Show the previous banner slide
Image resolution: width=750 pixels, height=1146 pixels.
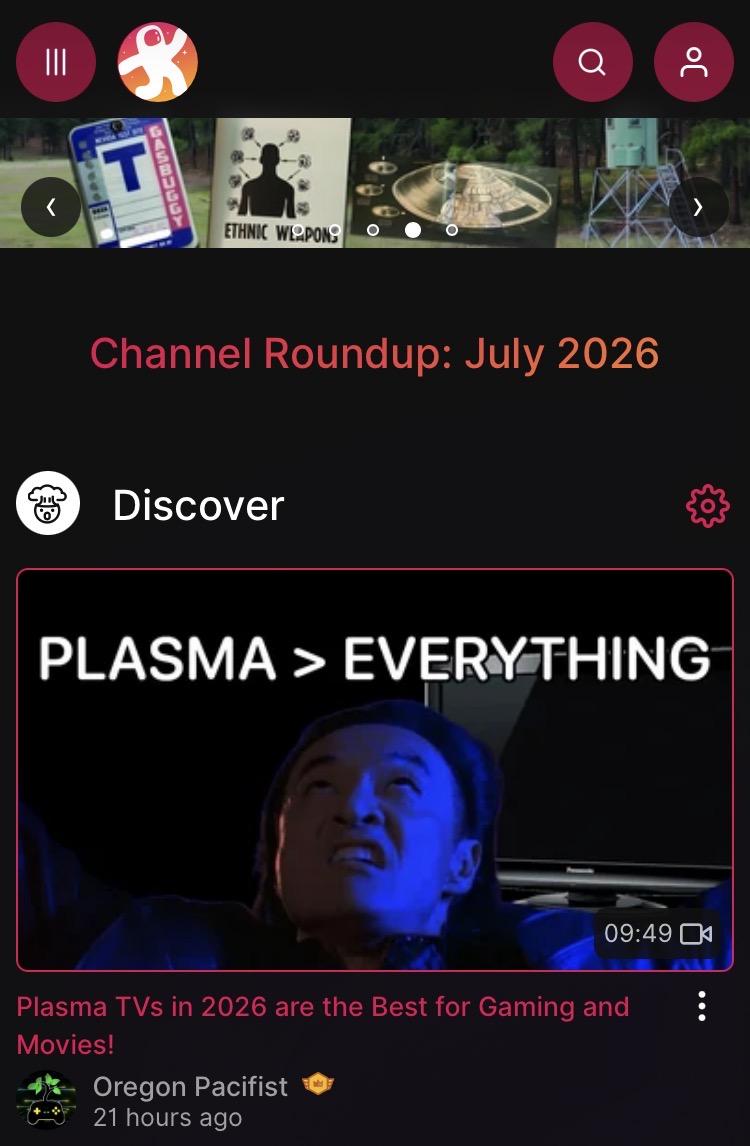click(51, 207)
